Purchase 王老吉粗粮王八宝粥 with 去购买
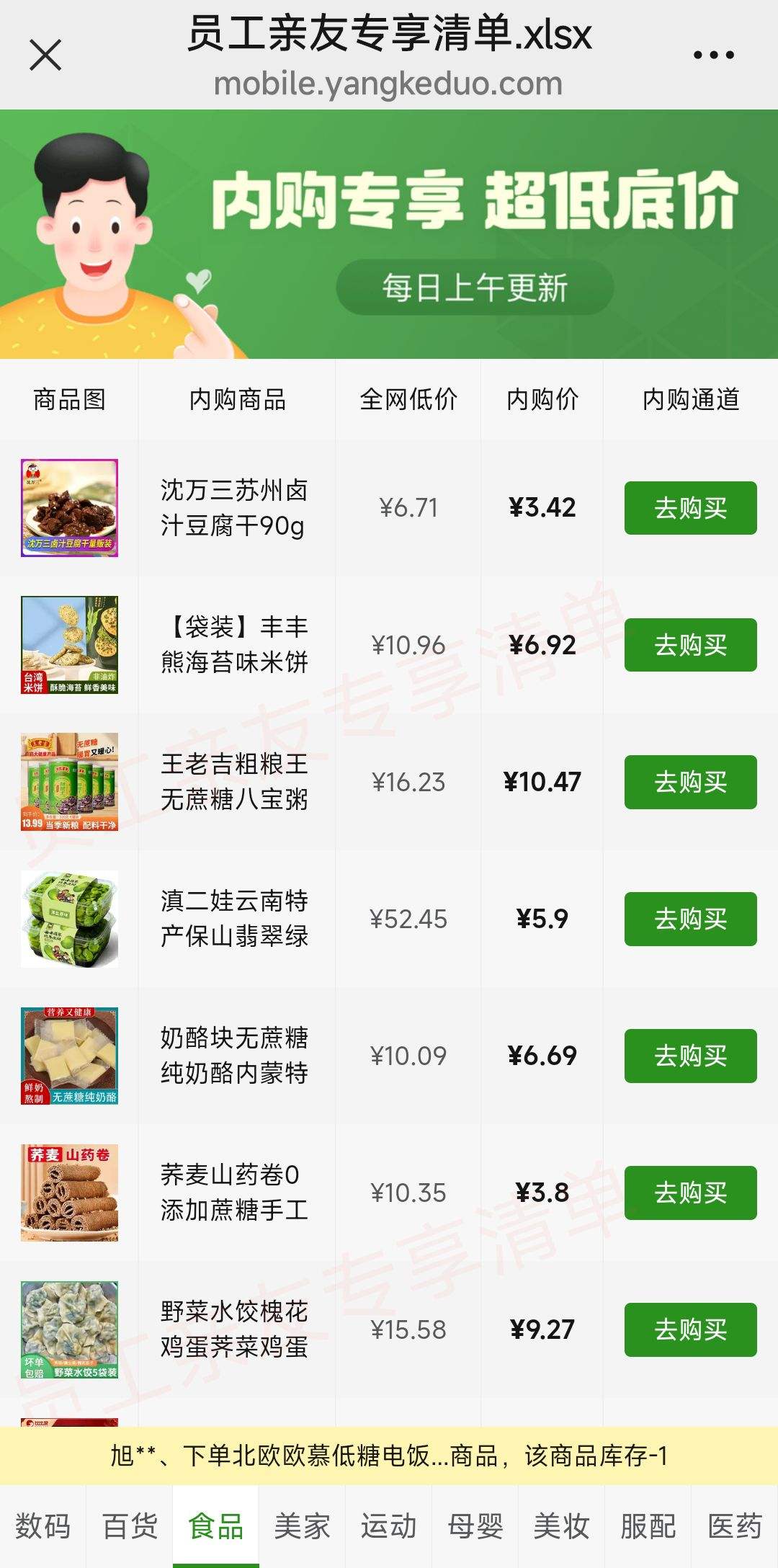This screenshot has width=778, height=1568. click(x=690, y=782)
